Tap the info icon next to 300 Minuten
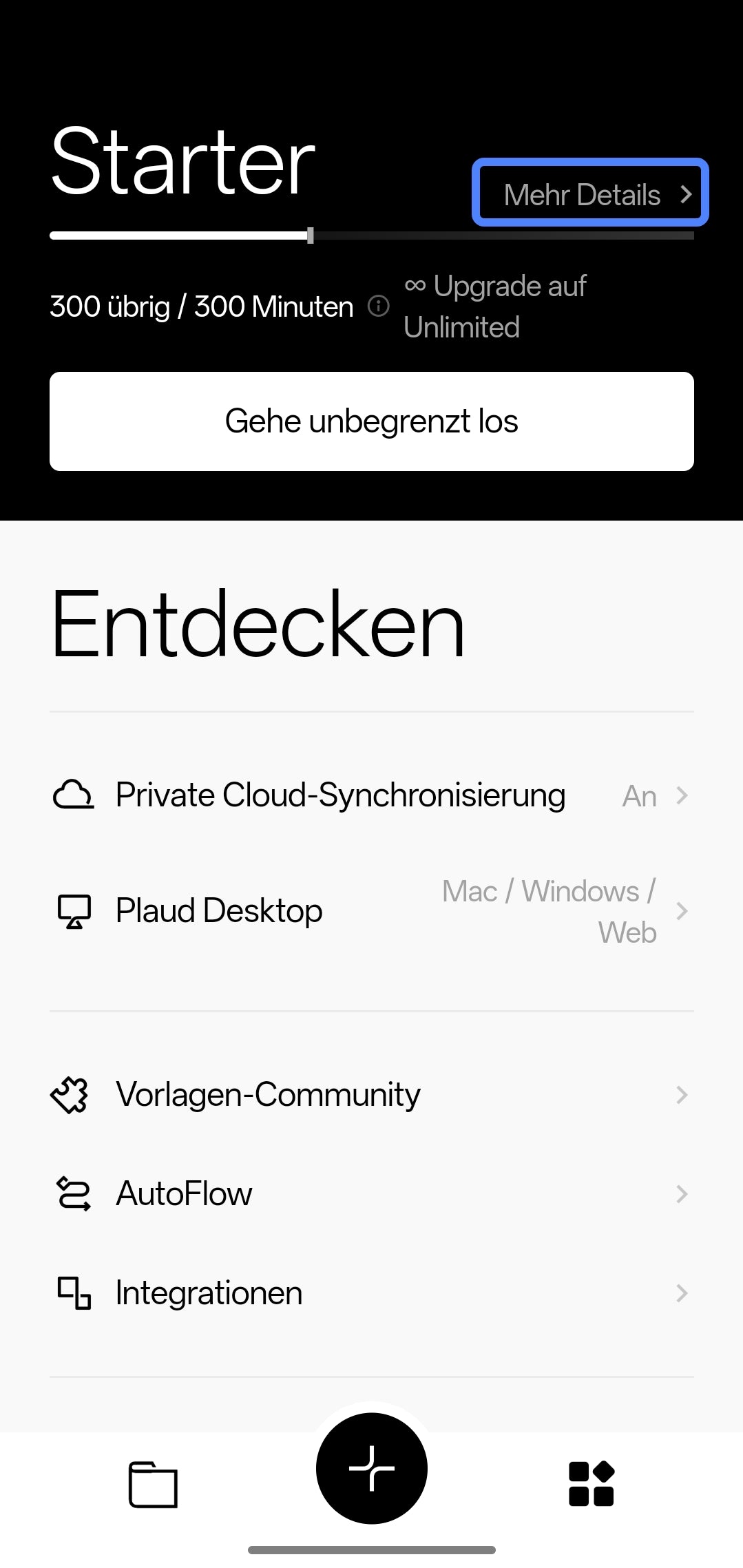 coord(378,306)
